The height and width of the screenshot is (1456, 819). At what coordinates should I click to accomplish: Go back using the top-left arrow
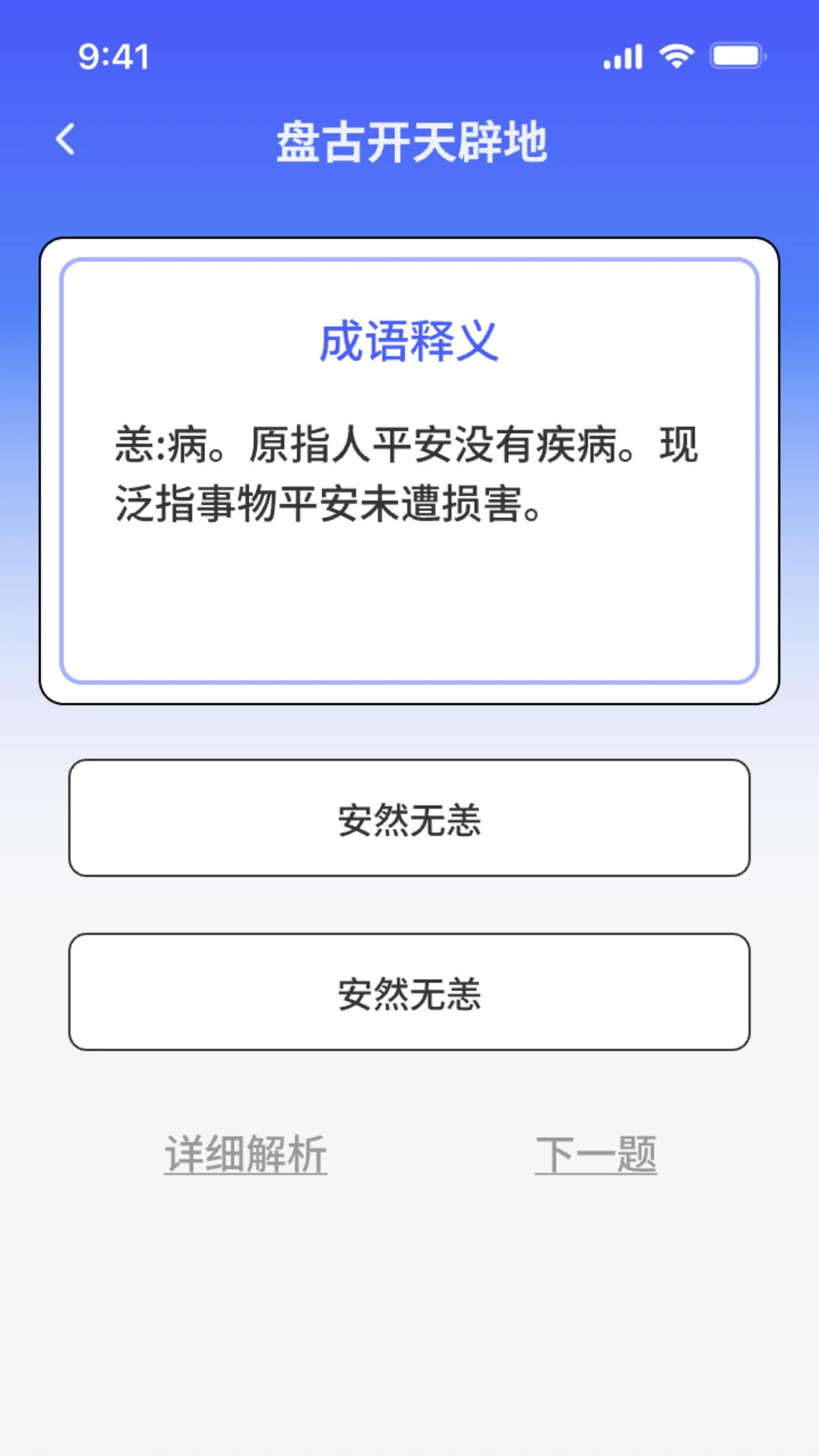coord(66,140)
